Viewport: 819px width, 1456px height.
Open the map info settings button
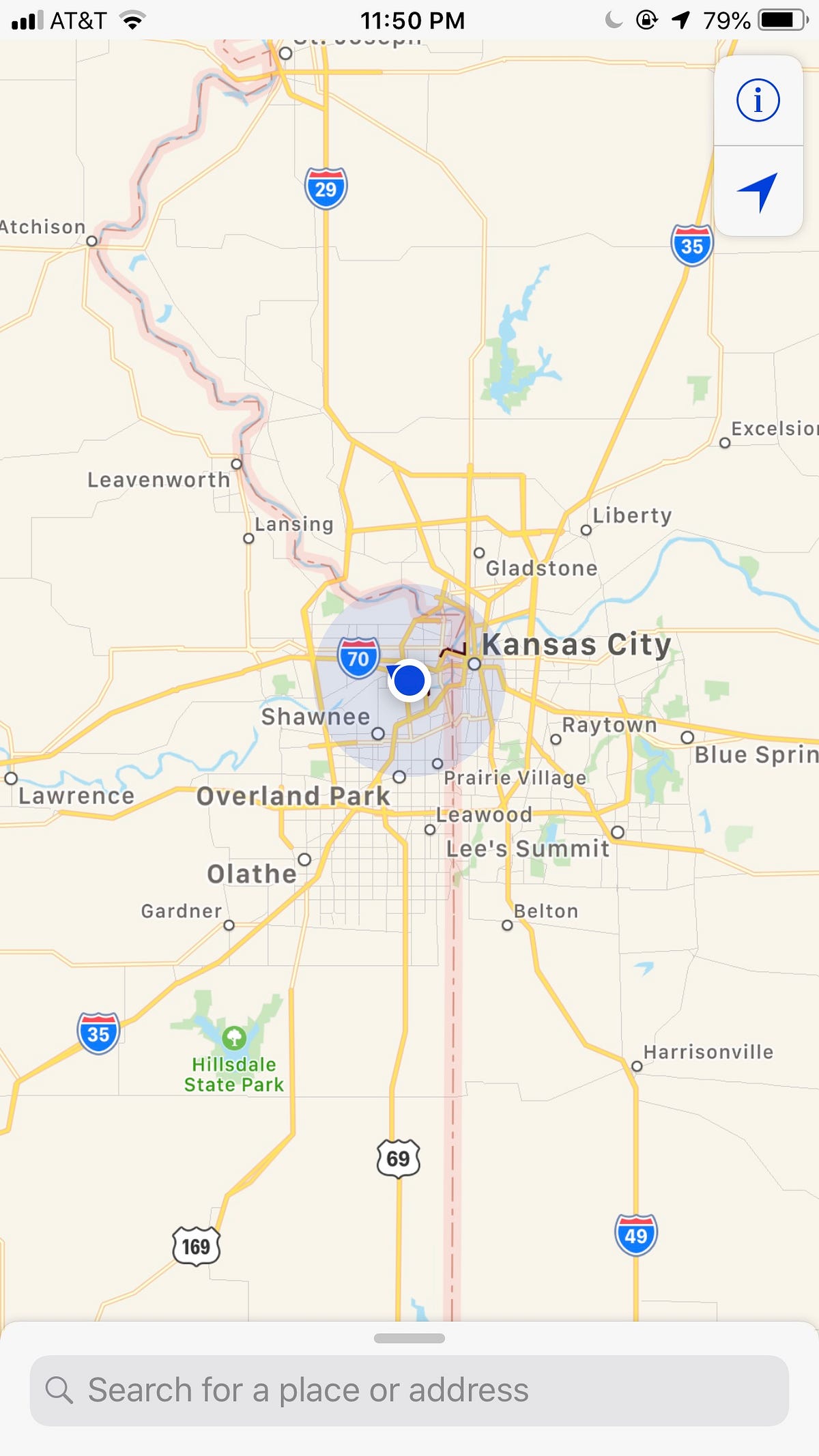click(758, 100)
